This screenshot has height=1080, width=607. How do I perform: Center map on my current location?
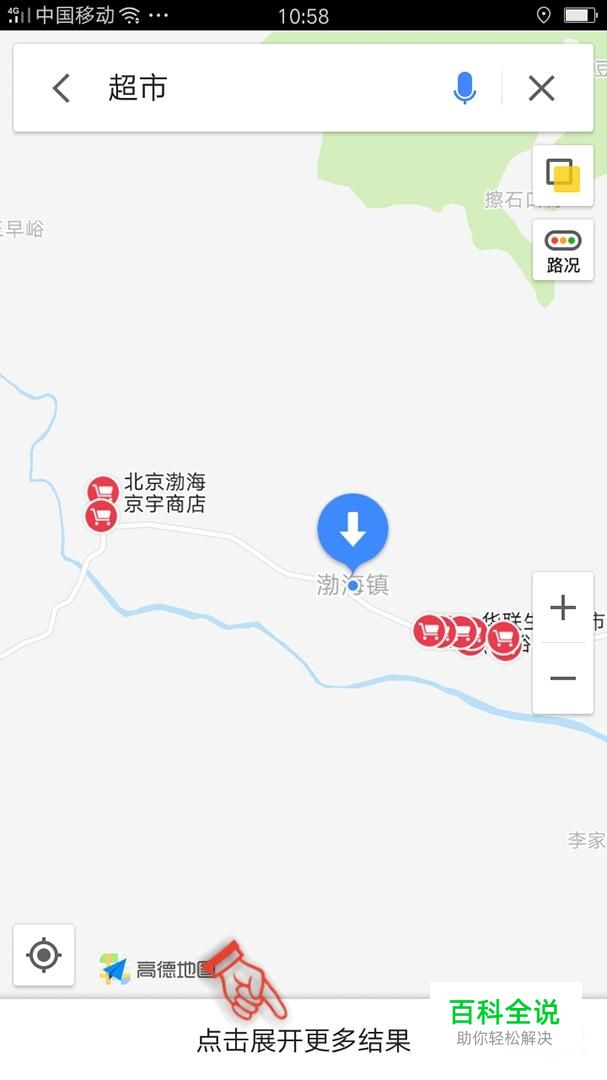click(x=44, y=955)
